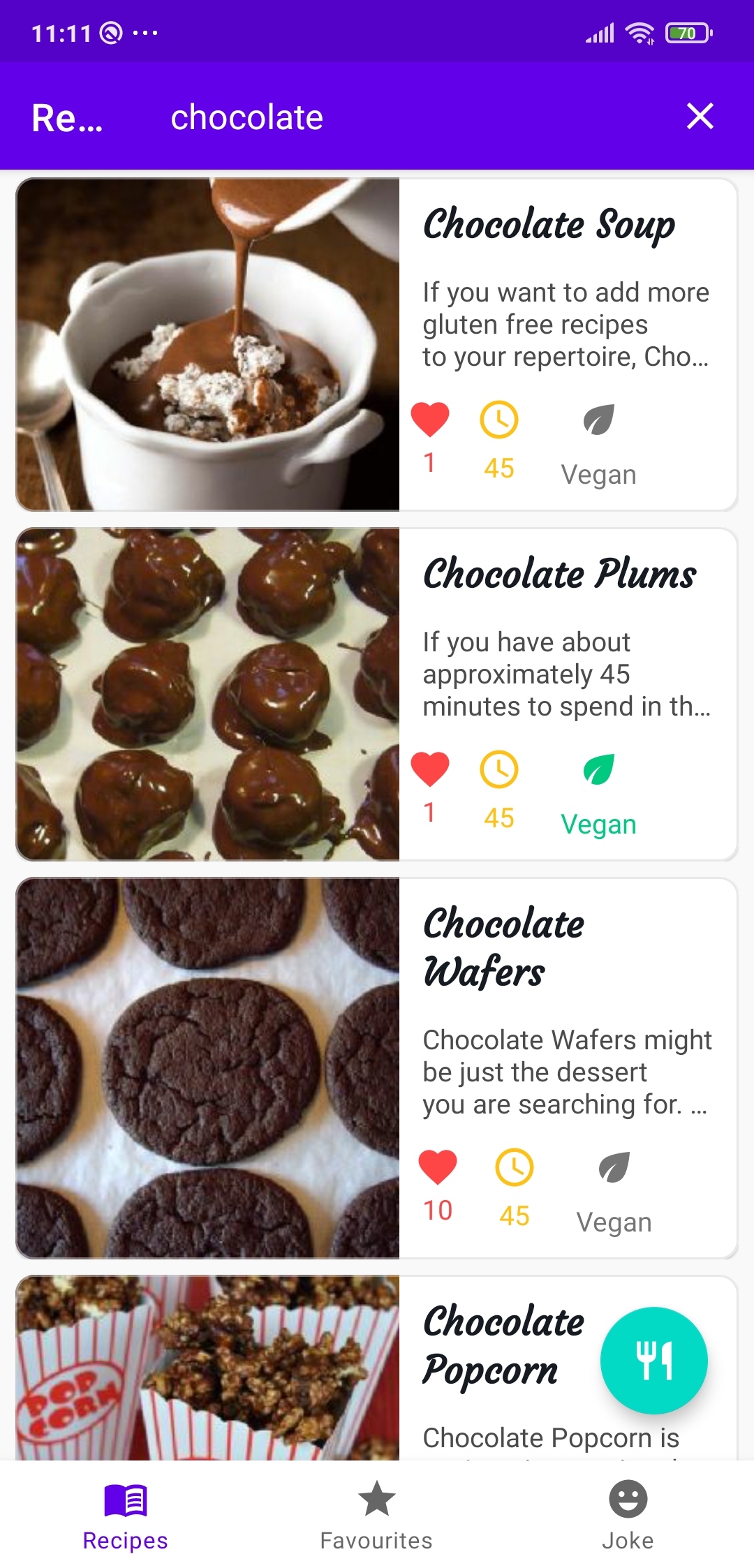Edit the chocolate search field
754x1568 pixels.
(391, 117)
